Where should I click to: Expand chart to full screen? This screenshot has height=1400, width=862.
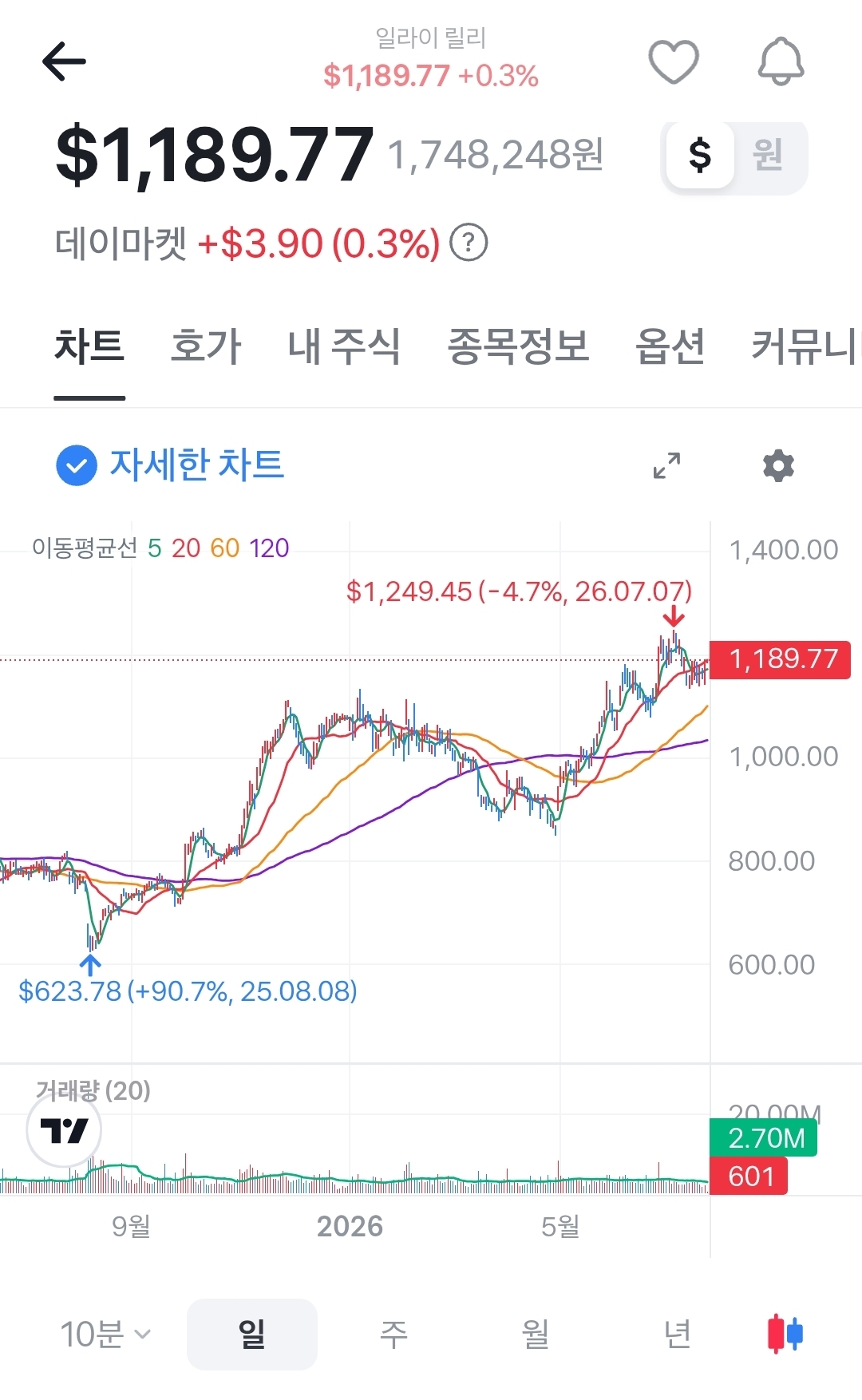pos(666,465)
